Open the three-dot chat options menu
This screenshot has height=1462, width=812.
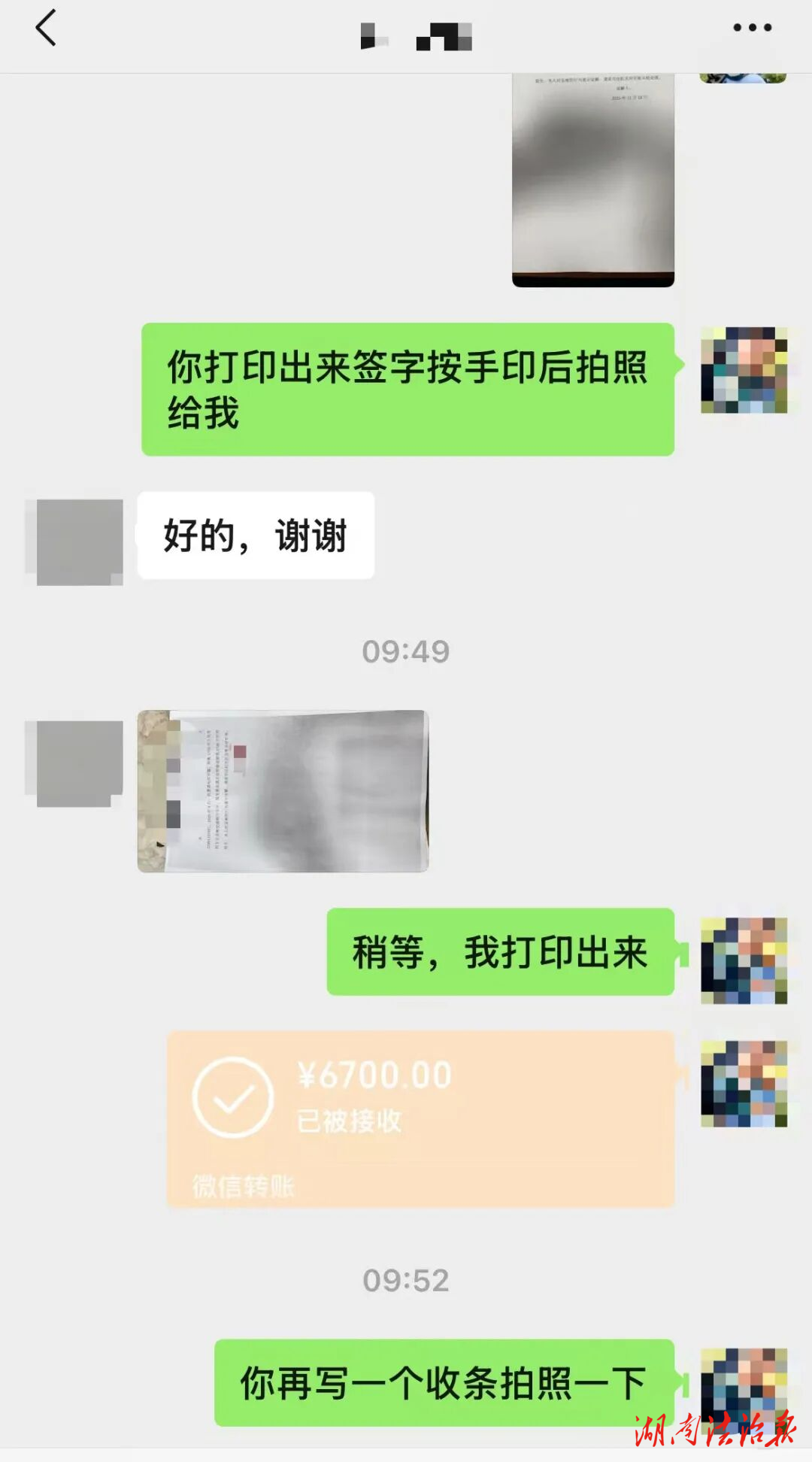[x=752, y=28]
